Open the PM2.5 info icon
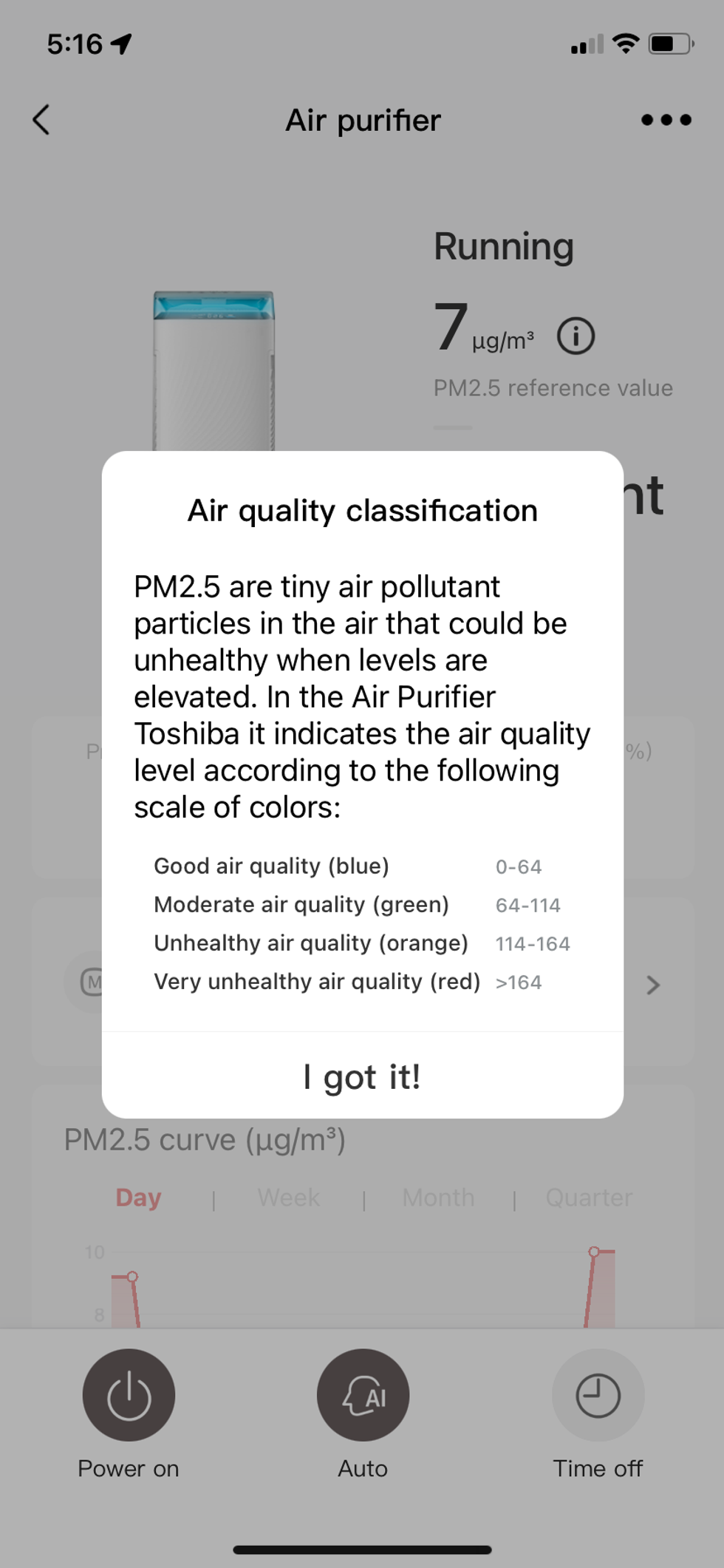Screen dimensions: 724x1568 click(576, 336)
